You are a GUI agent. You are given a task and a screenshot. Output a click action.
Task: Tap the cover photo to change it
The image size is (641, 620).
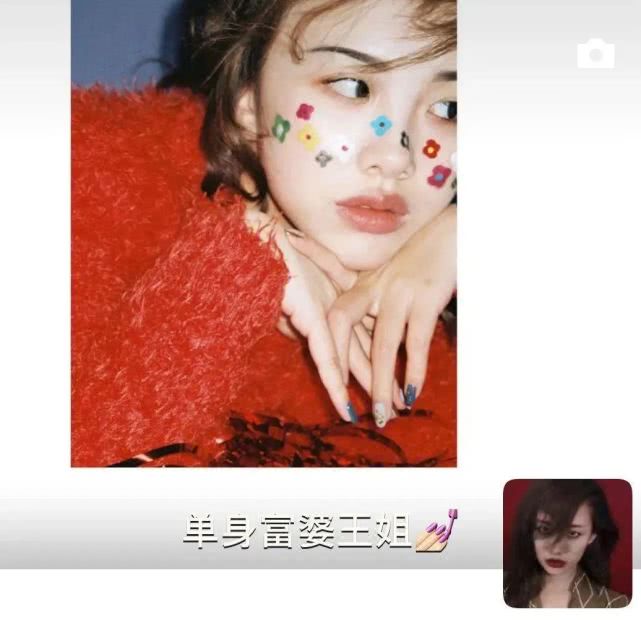263,233
